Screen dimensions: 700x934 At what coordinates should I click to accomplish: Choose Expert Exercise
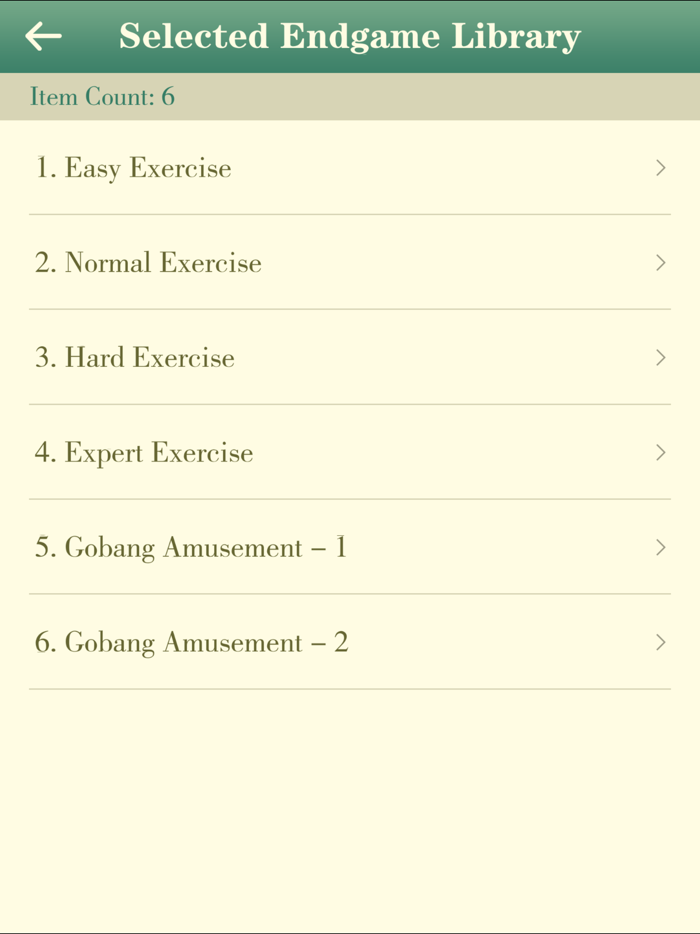(350, 453)
